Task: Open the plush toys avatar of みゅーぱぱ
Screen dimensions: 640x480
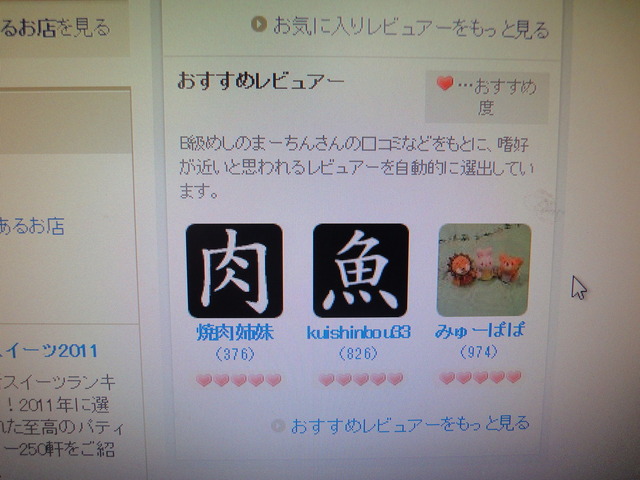Action: tap(484, 270)
